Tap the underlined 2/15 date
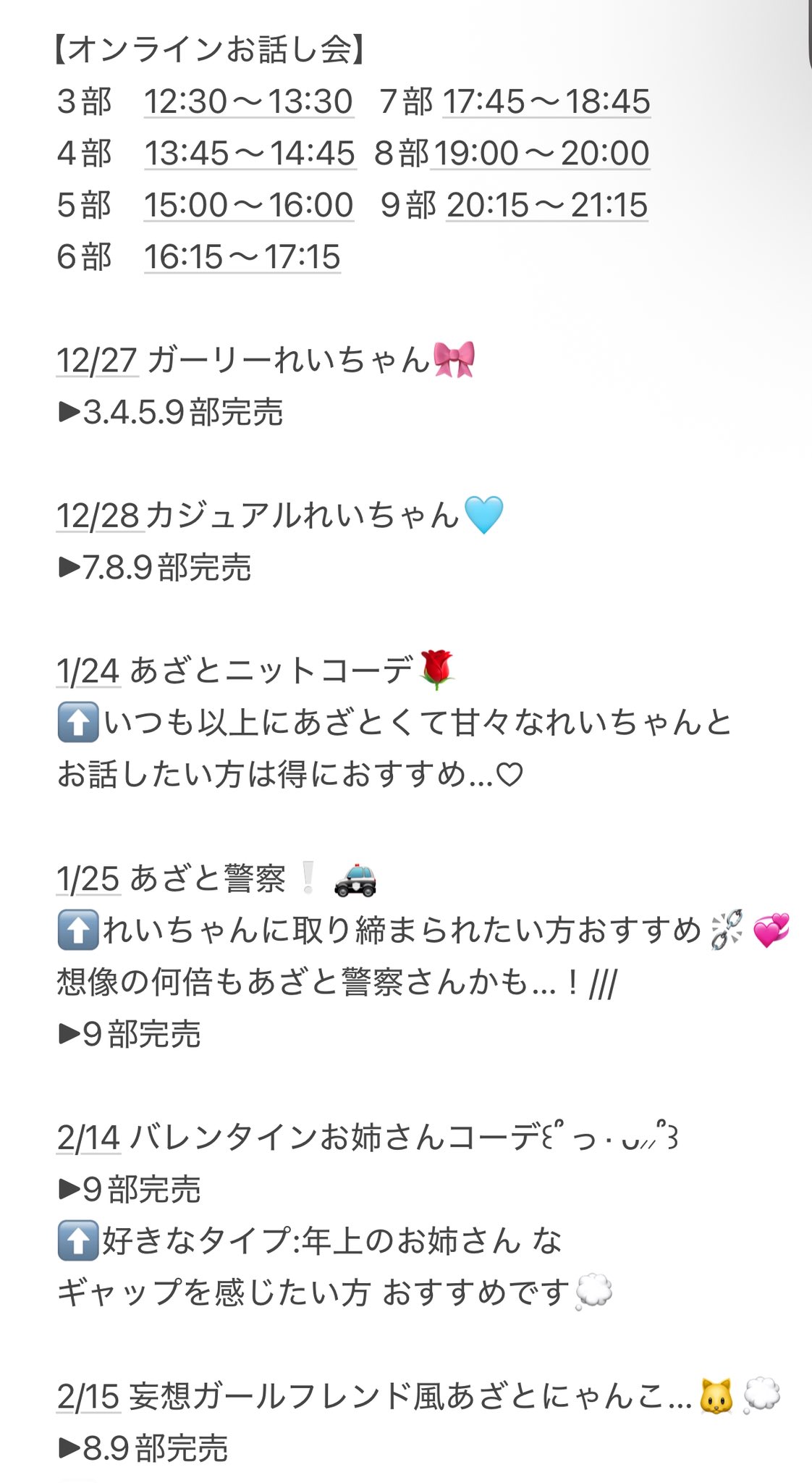 (x=88, y=1397)
